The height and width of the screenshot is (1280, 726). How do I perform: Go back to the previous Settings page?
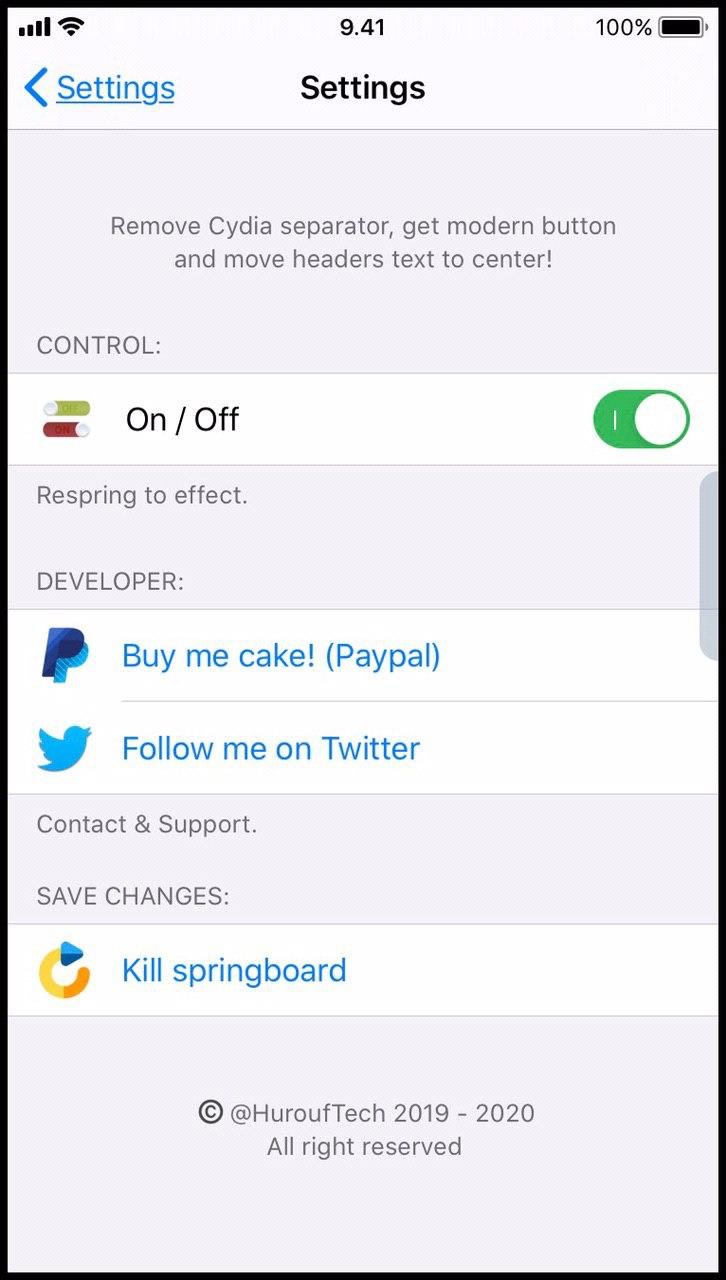pyautogui.click(x=99, y=88)
